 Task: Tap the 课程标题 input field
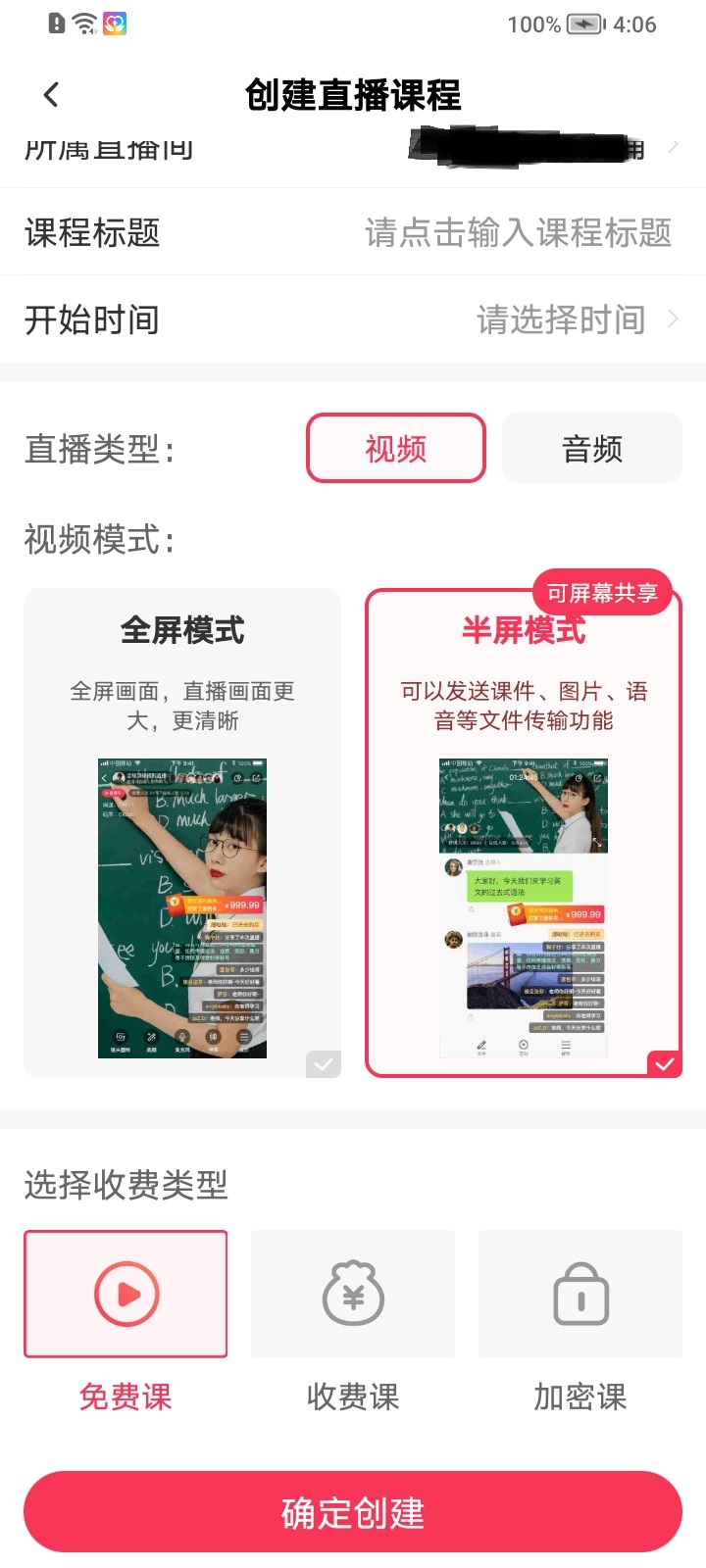click(518, 233)
